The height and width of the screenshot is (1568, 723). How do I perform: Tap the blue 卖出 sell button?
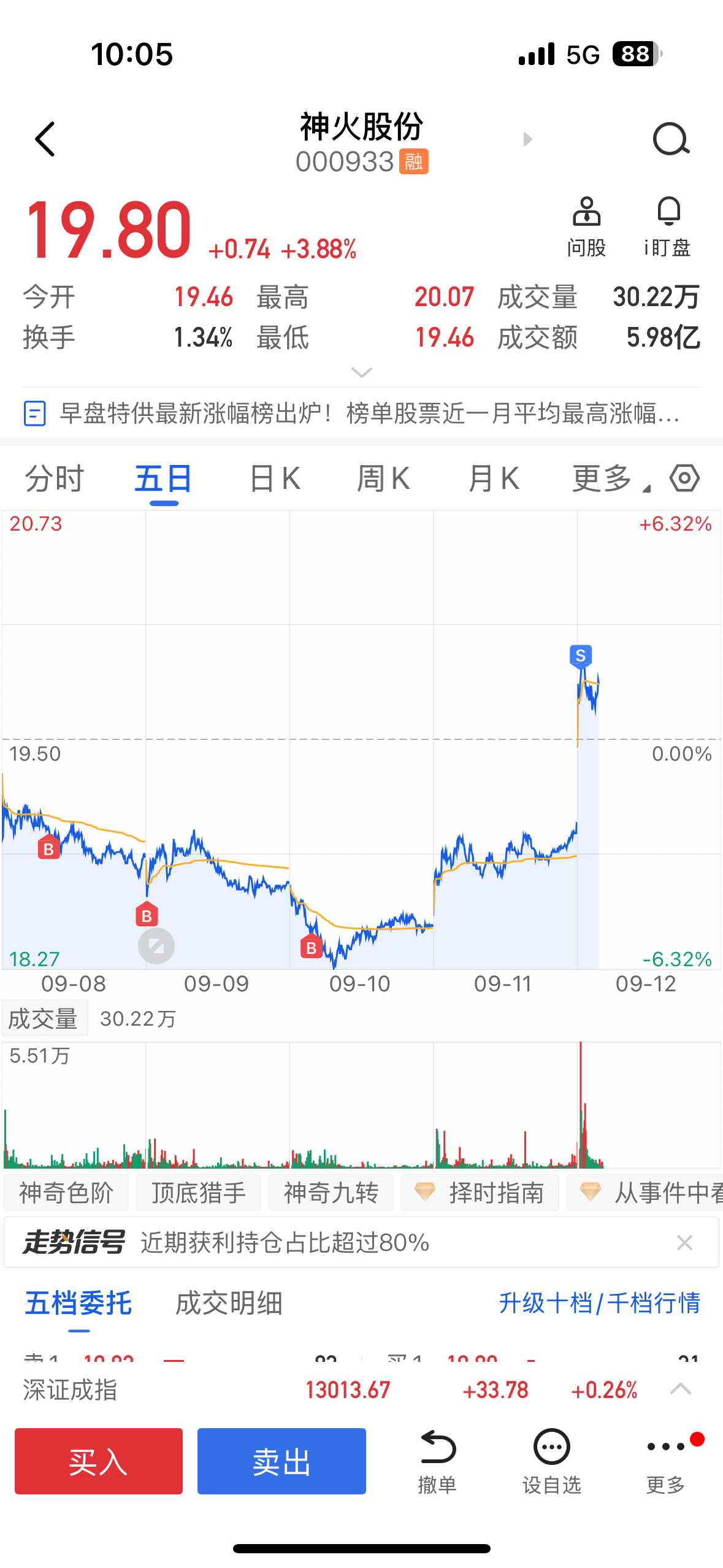pos(281,1461)
